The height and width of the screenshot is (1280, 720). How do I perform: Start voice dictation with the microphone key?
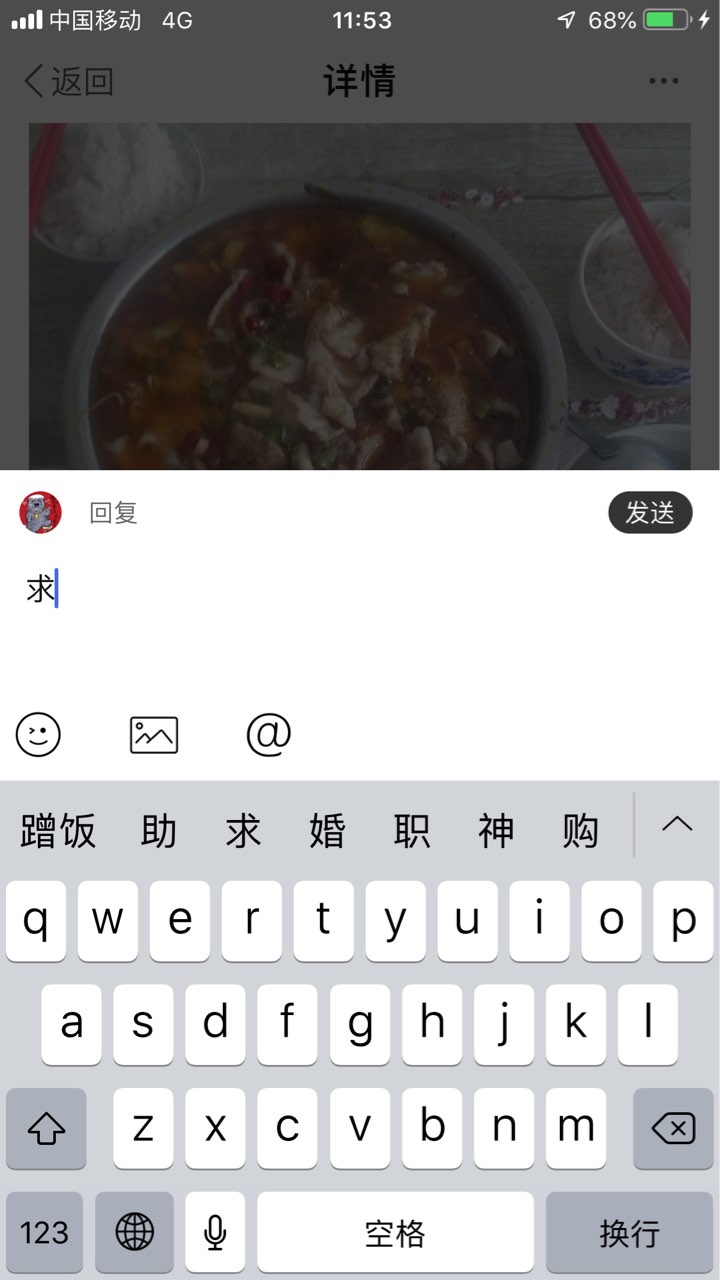pos(215,1232)
